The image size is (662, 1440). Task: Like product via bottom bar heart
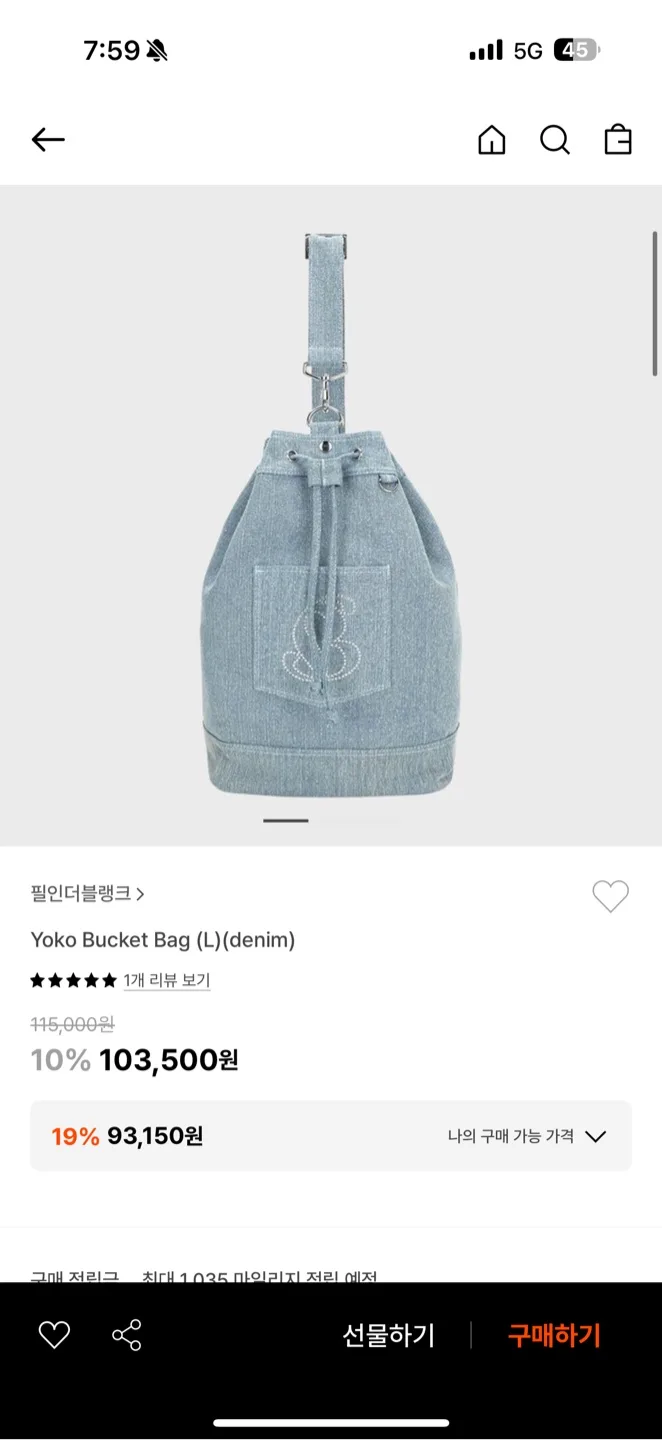[x=54, y=1335]
